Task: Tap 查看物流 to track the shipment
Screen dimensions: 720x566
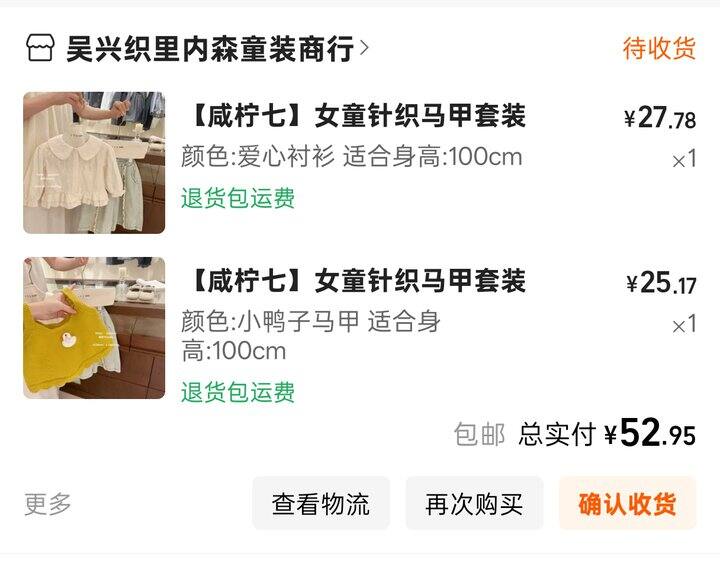Action: (x=321, y=504)
